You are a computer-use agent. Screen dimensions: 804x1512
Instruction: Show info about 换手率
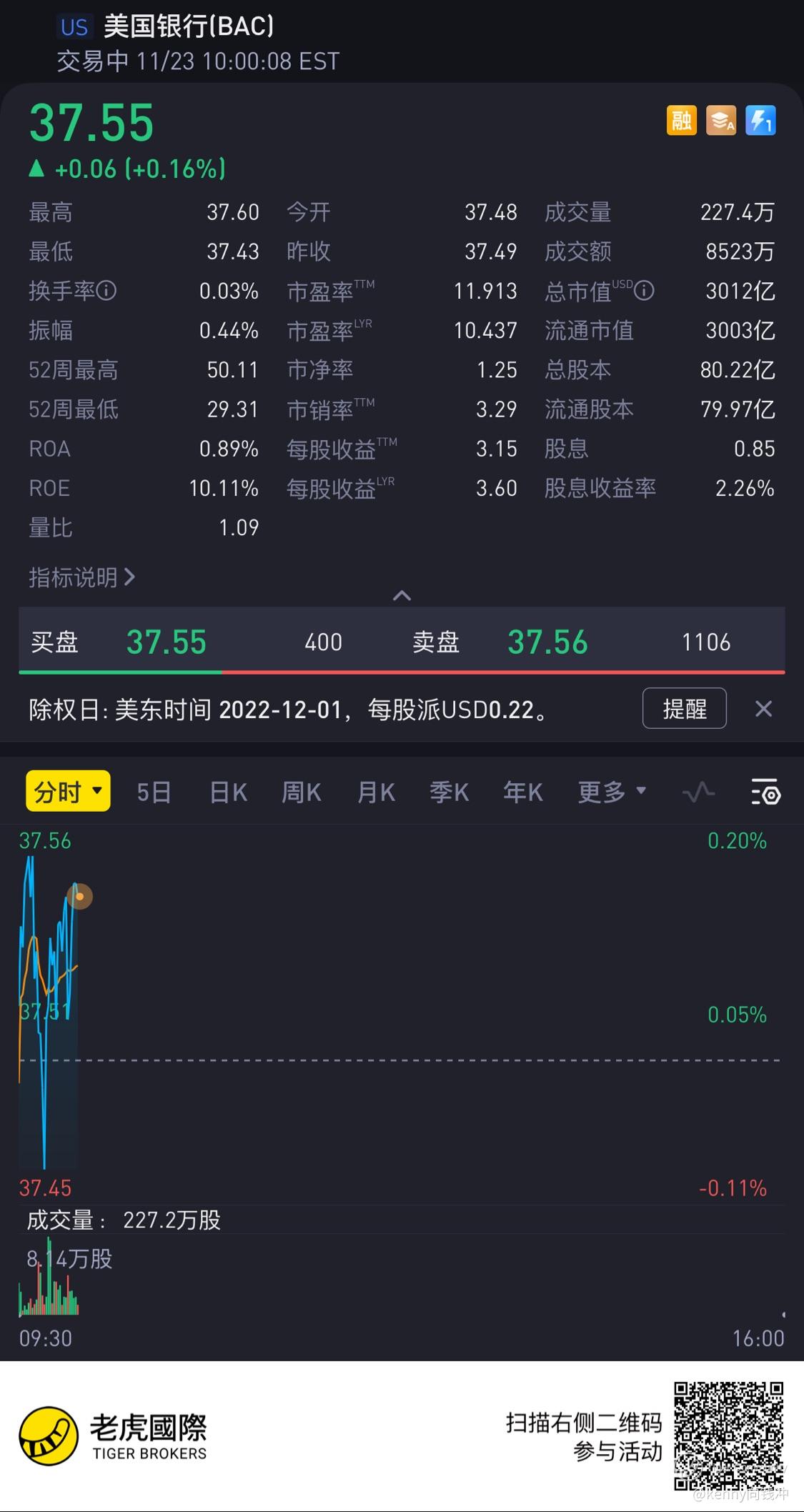[106, 291]
